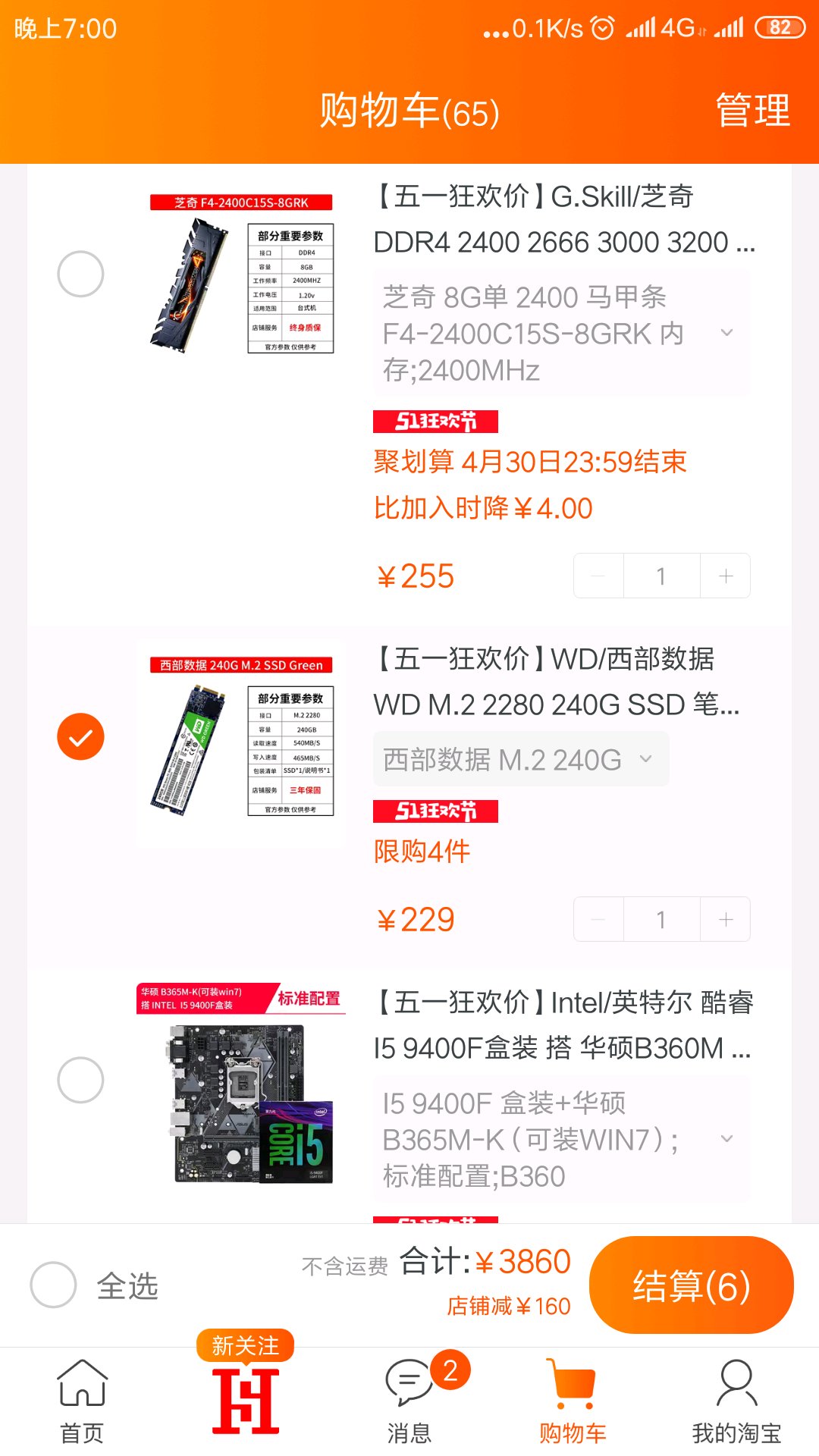This screenshot has width=819, height=1456.
Task: Tap 管理 to manage the cart
Action: pyautogui.click(x=752, y=111)
